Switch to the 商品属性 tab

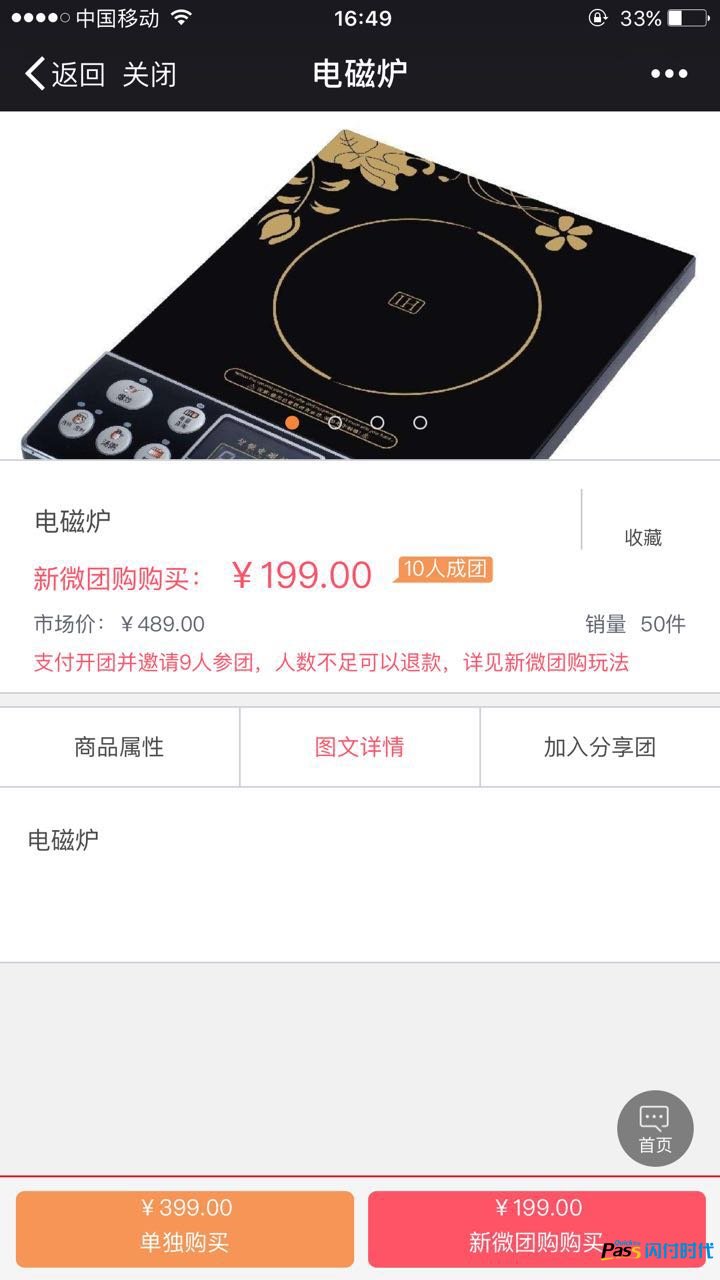[x=119, y=747]
